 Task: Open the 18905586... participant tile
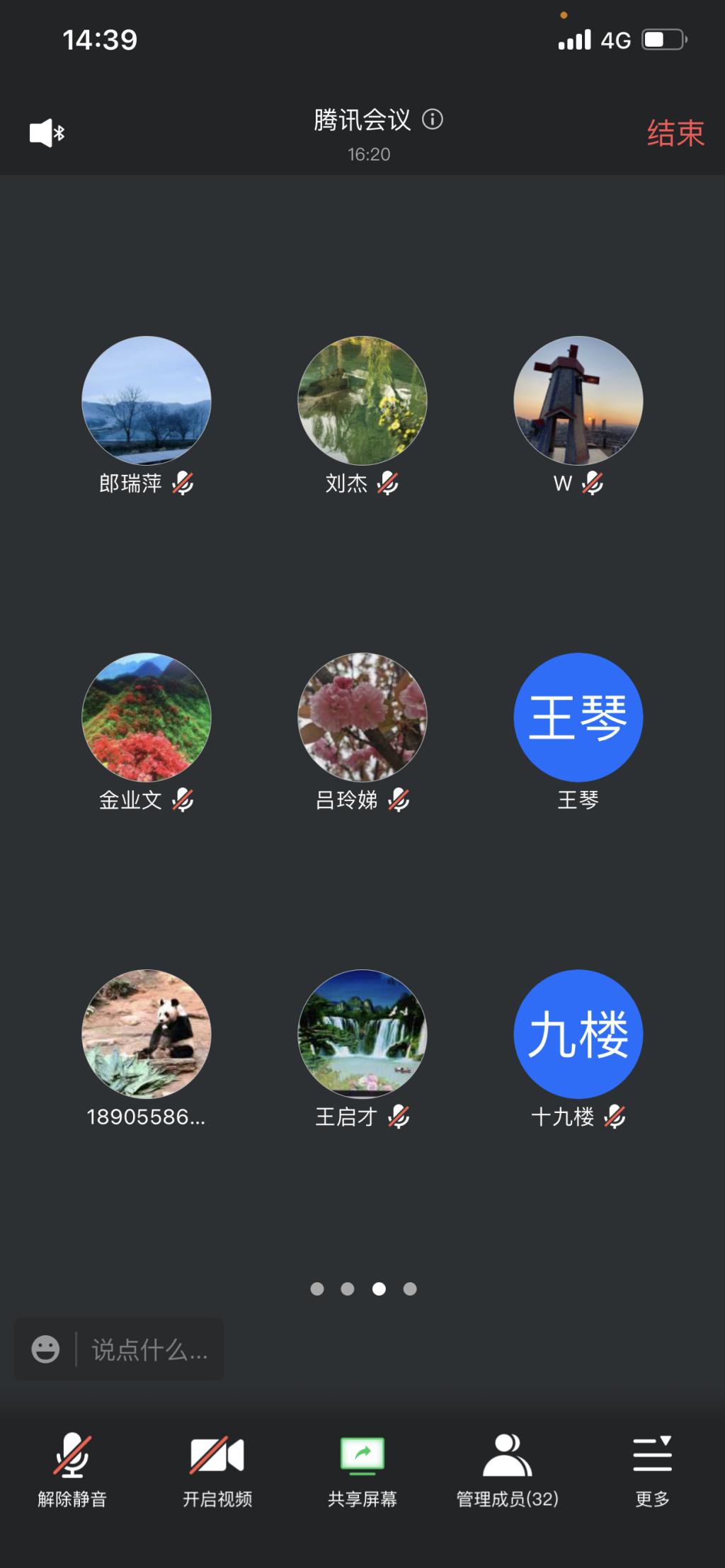[x=147, y=1034]
